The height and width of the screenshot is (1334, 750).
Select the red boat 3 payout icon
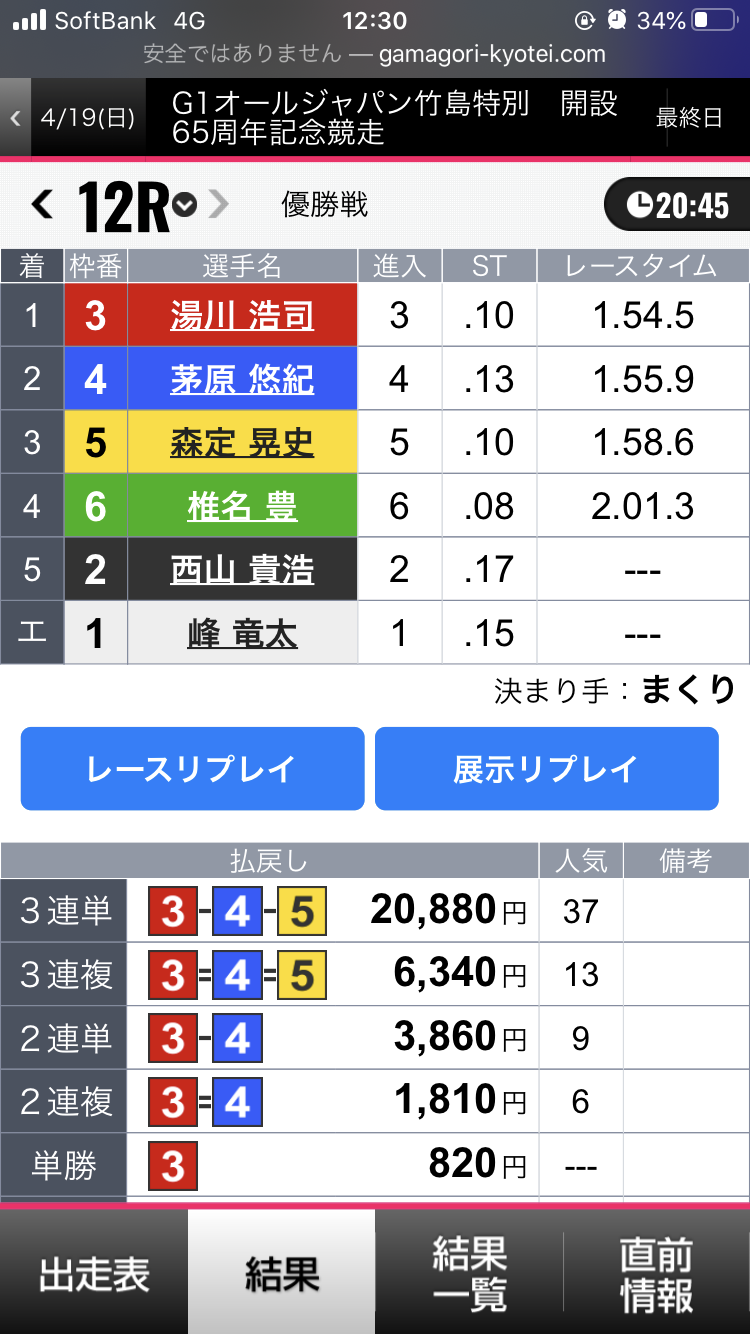[x=171, y=910]
